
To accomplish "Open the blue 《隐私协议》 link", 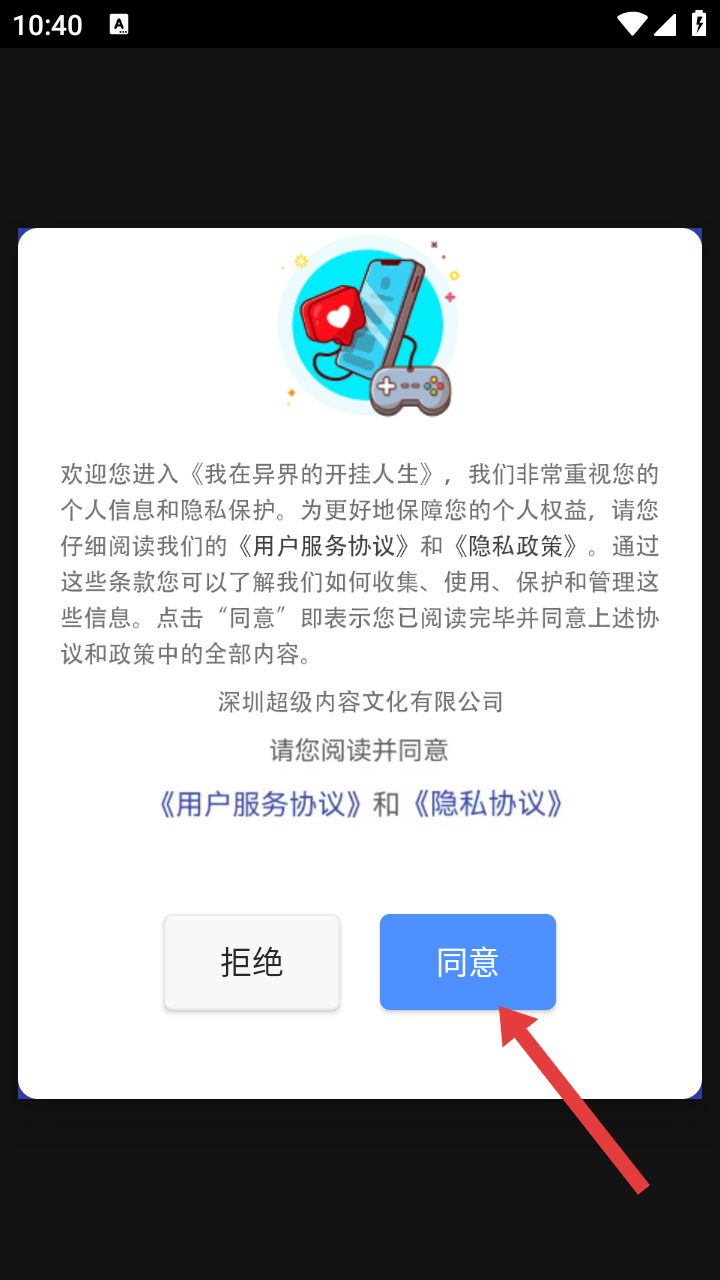I will point(487,804).
